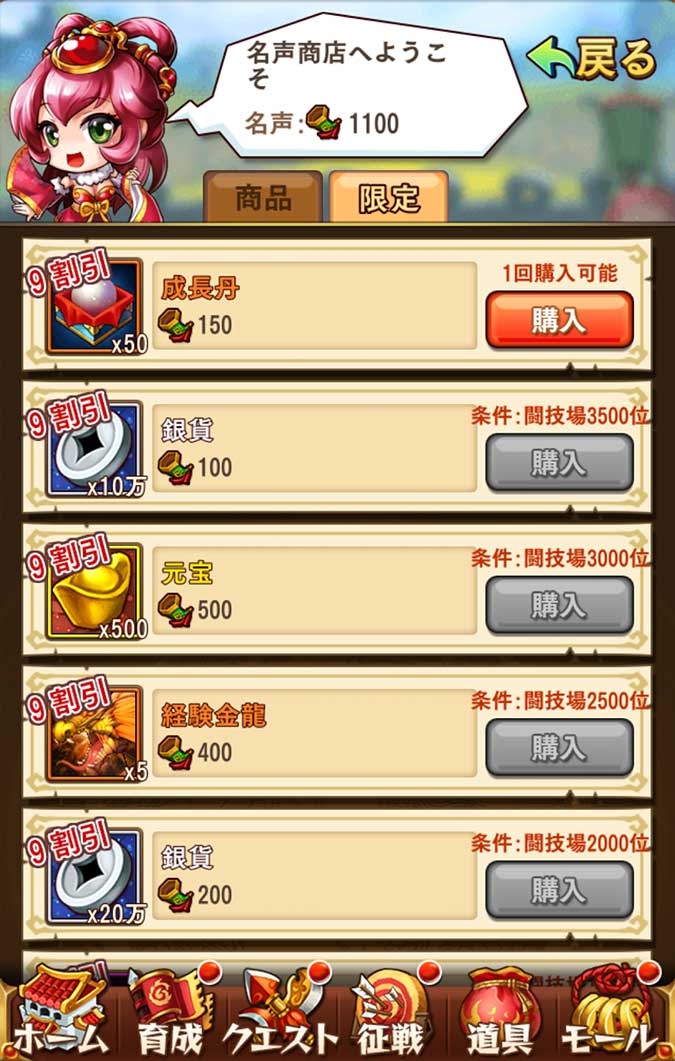675x1061 pixels.
Task: View the 経験金龍 x5 item icon
Action: point(95,734)
